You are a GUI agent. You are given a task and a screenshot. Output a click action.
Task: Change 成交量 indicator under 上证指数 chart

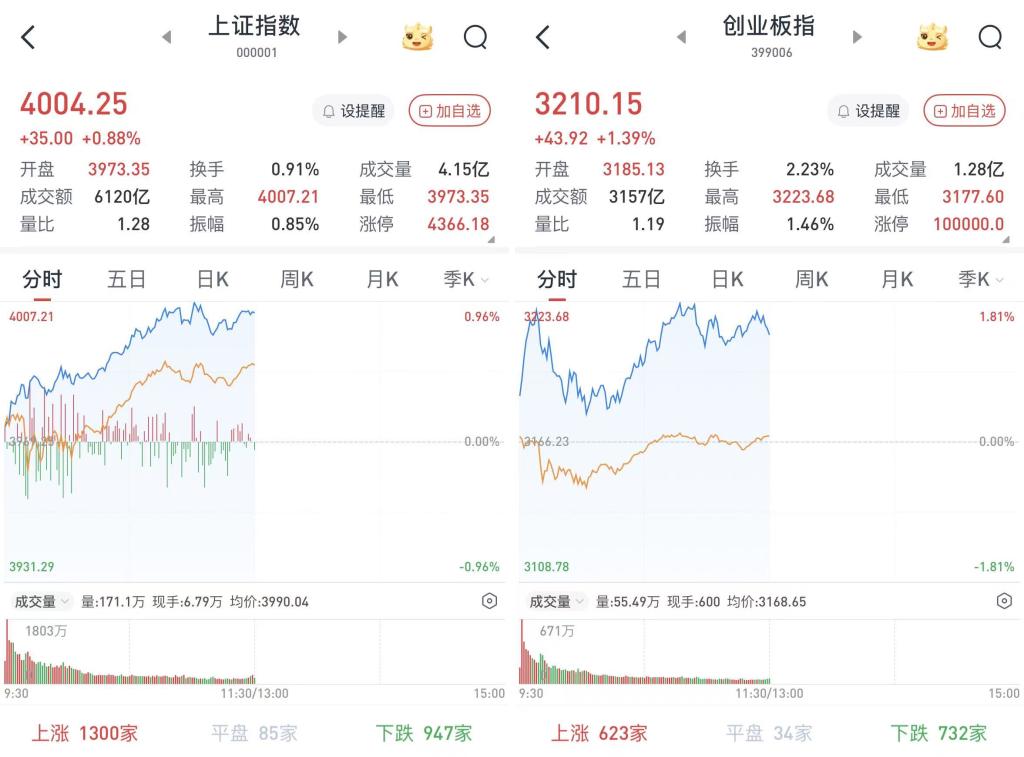coord(42,601)
